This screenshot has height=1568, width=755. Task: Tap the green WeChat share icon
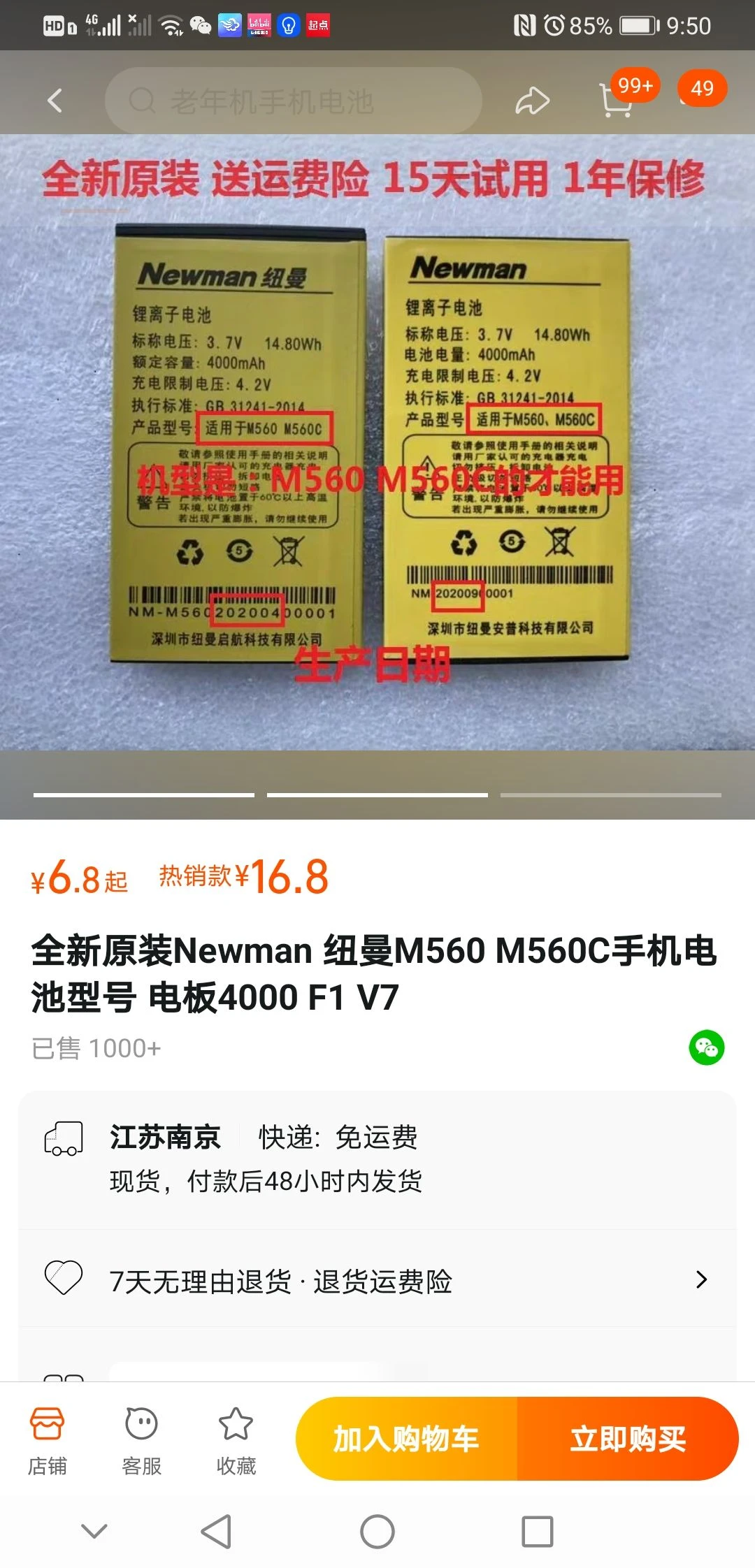[706, 1047]
